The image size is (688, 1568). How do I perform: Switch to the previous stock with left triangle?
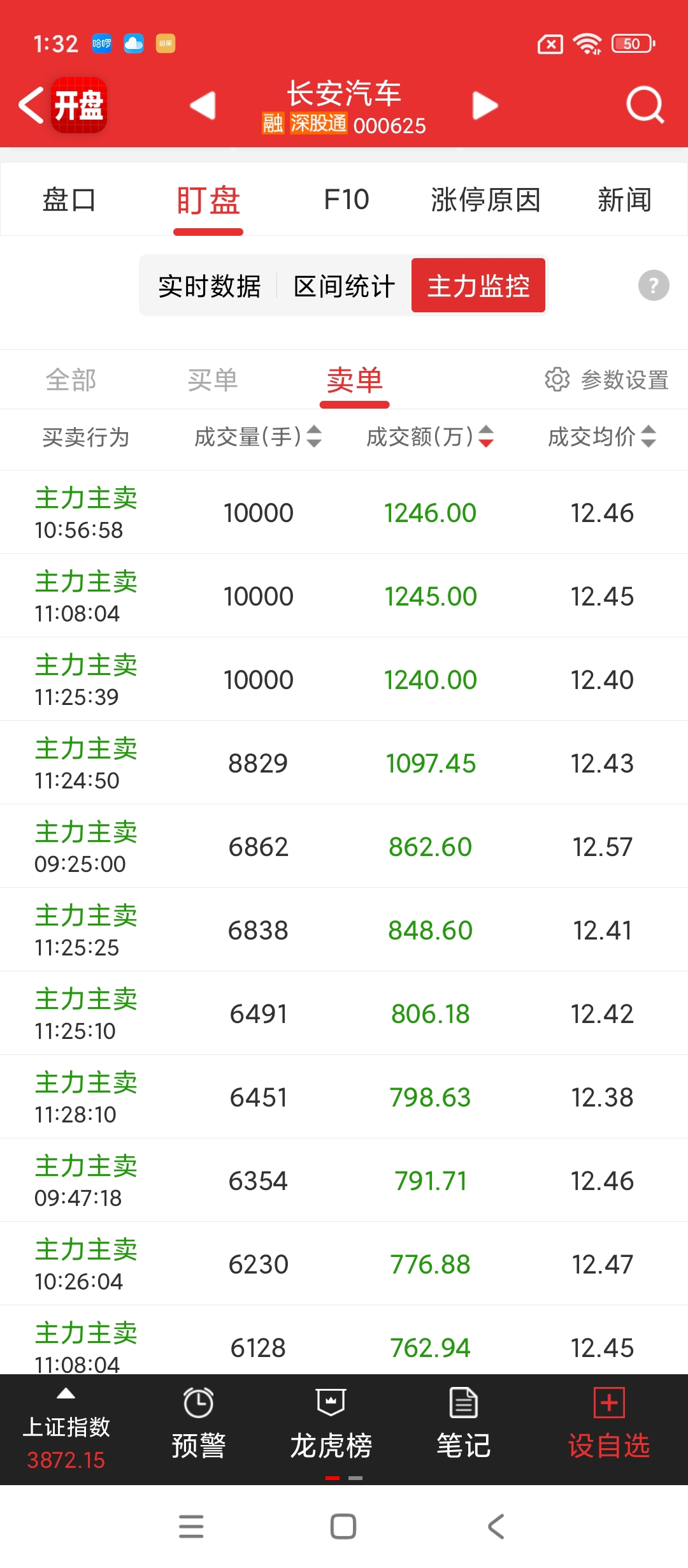(203, 106)
